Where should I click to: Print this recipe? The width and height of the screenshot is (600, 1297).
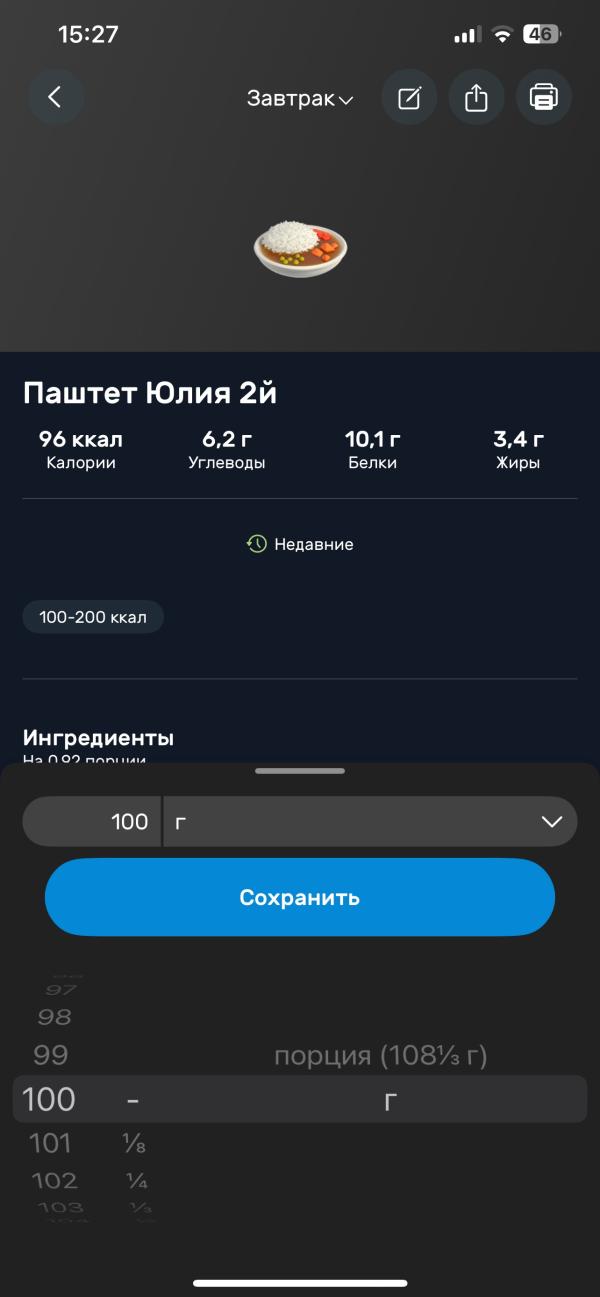543,97
